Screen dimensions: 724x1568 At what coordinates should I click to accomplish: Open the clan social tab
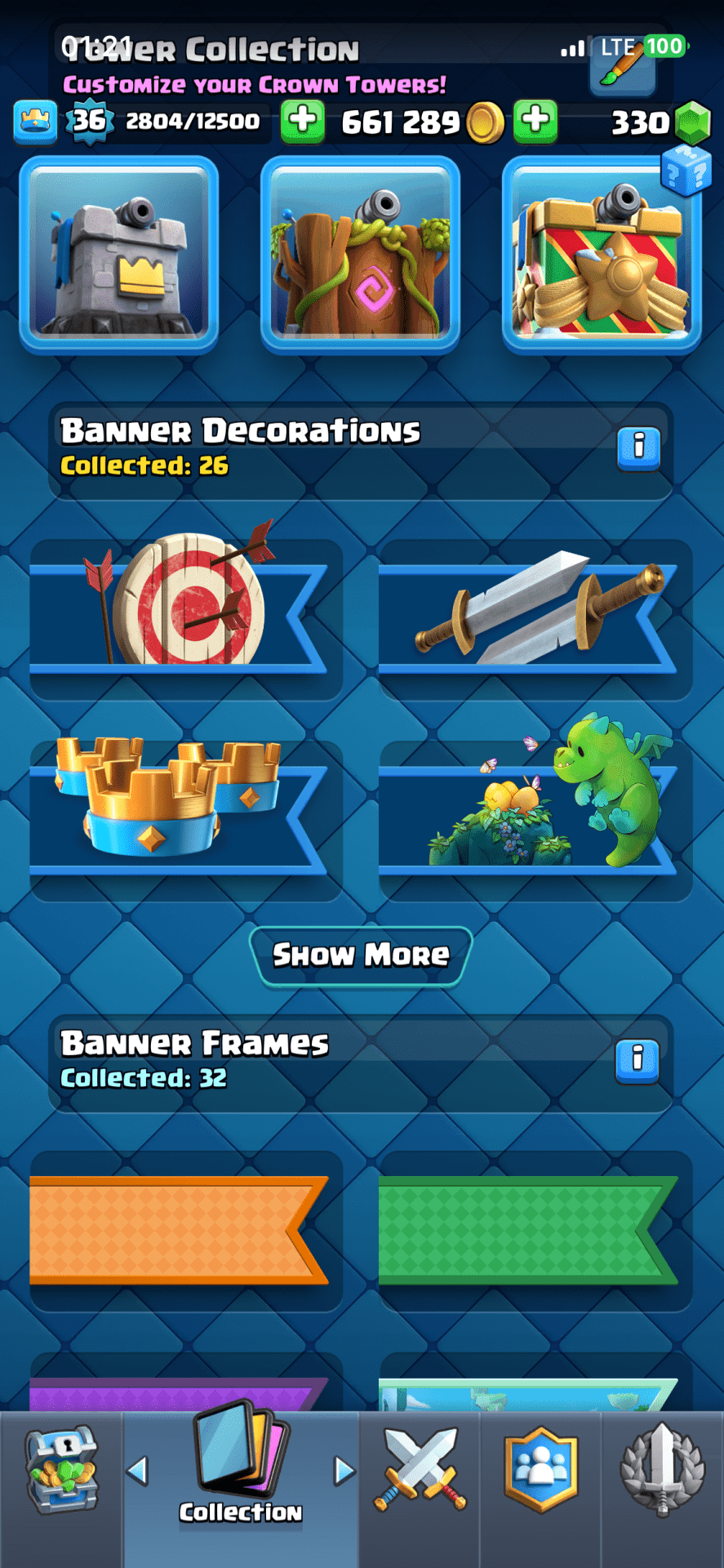[x=541, y=1472]
